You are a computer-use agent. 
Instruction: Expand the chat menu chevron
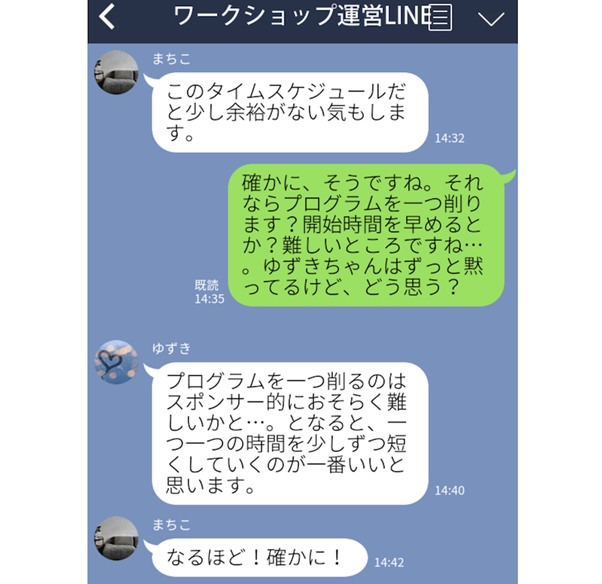pos(490,18)
